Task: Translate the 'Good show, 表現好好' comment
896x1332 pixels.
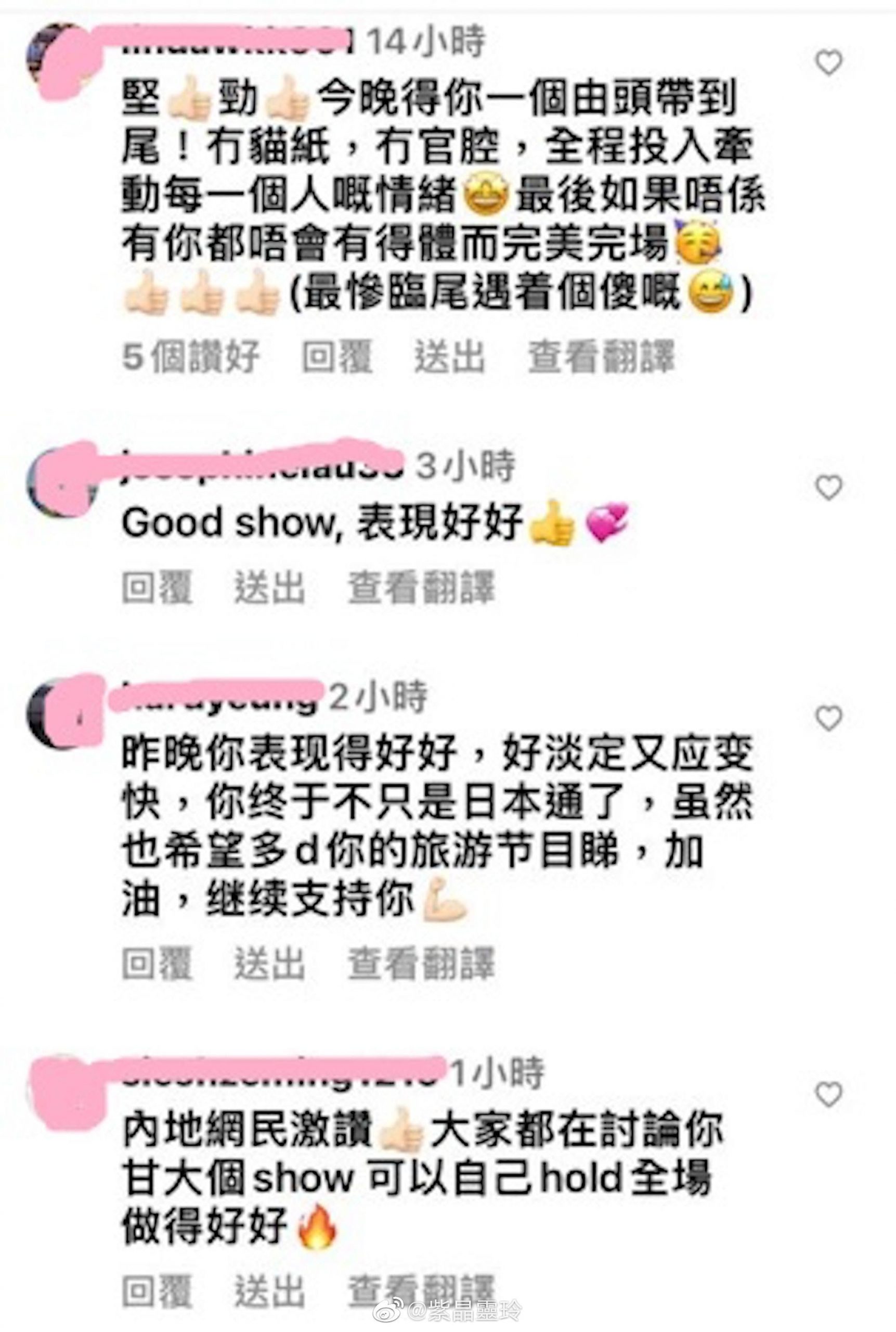Action: click(421, 587)
